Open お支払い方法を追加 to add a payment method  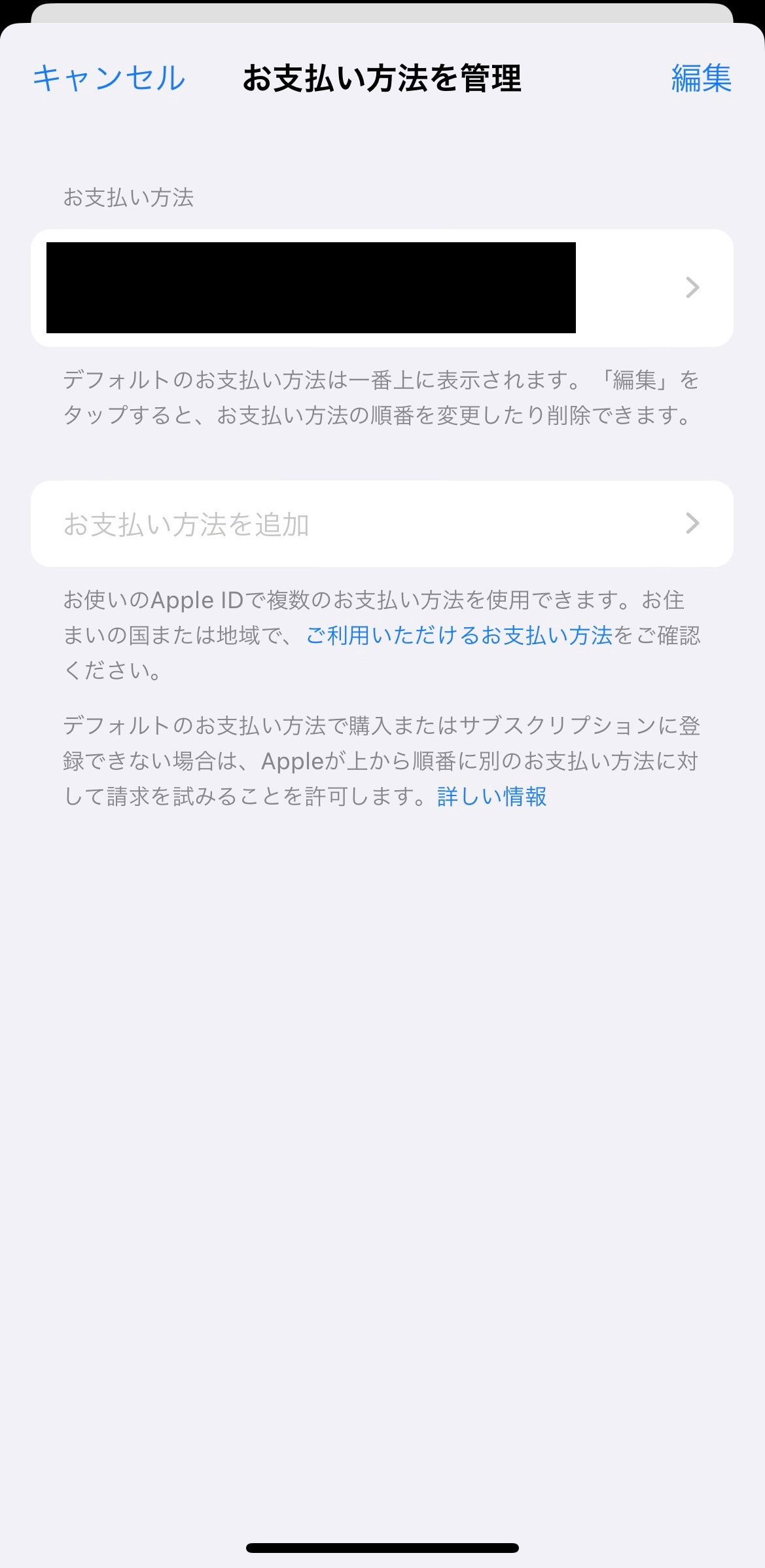point(382,524)
